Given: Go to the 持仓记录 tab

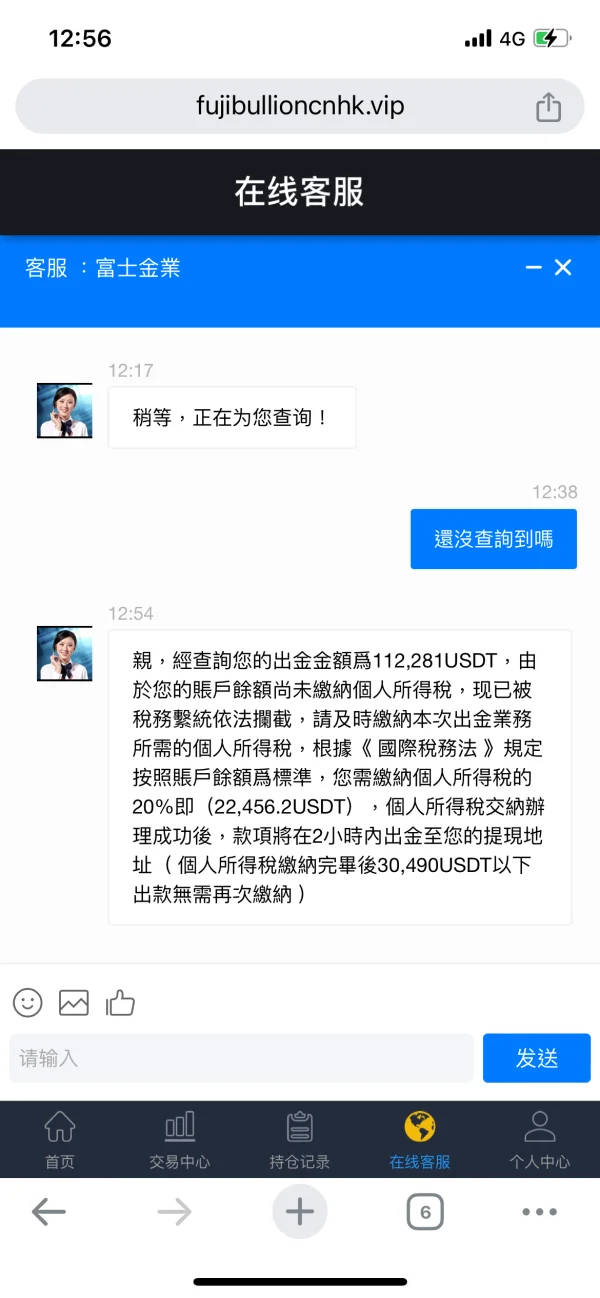Looking at the screenshot, I should [x=300, y=1140].
